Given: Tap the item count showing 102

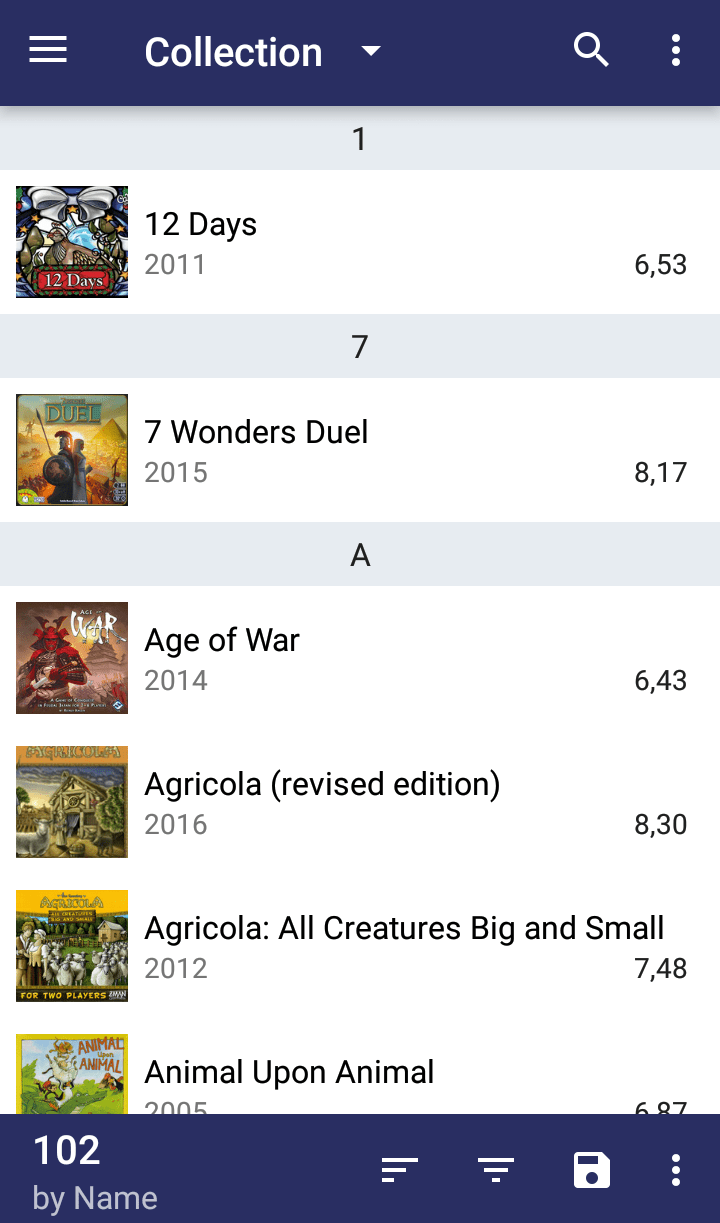Looking at the screenshot, I should 64,1150.
